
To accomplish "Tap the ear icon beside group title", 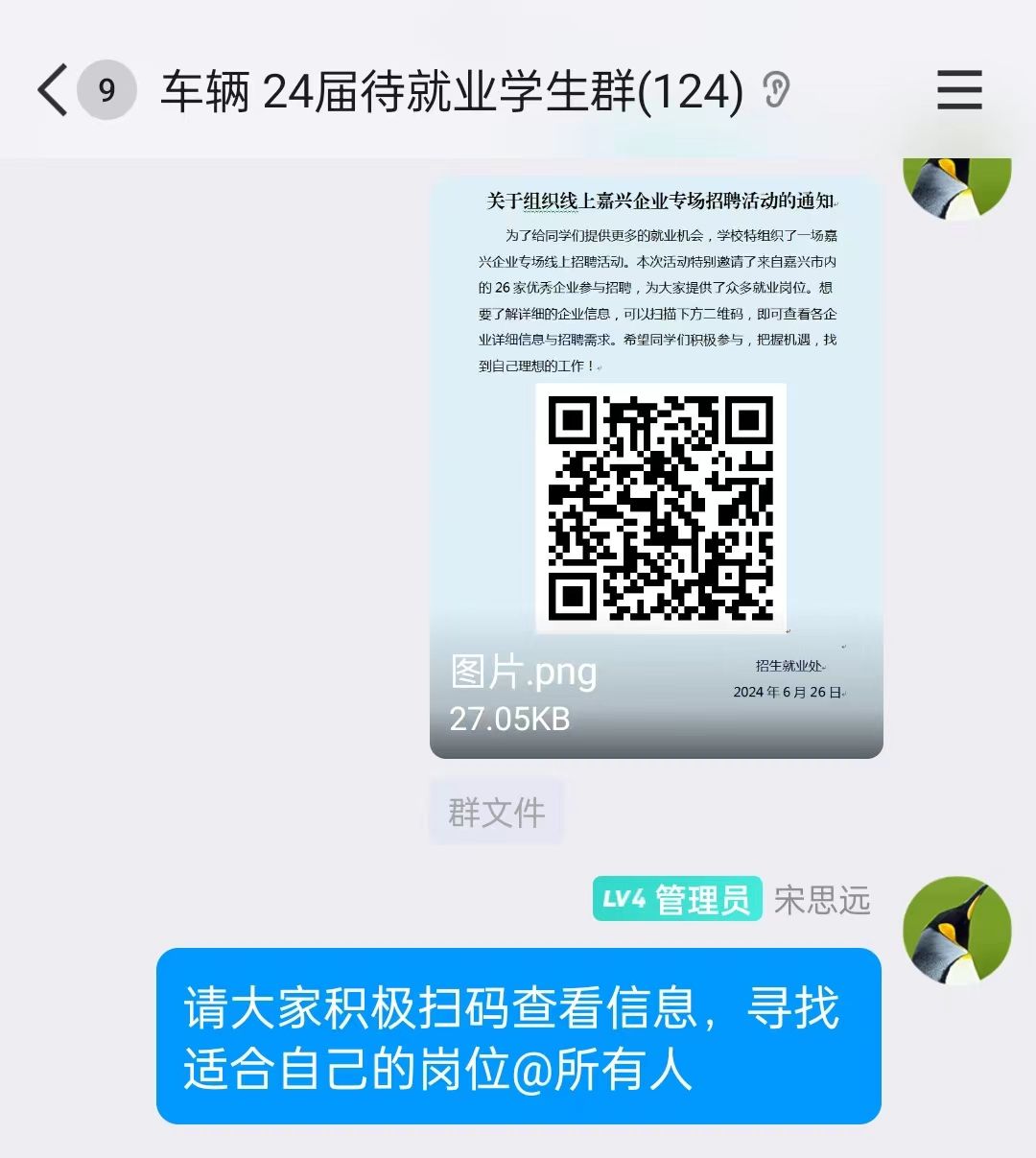I will click(x=775, y=91).
